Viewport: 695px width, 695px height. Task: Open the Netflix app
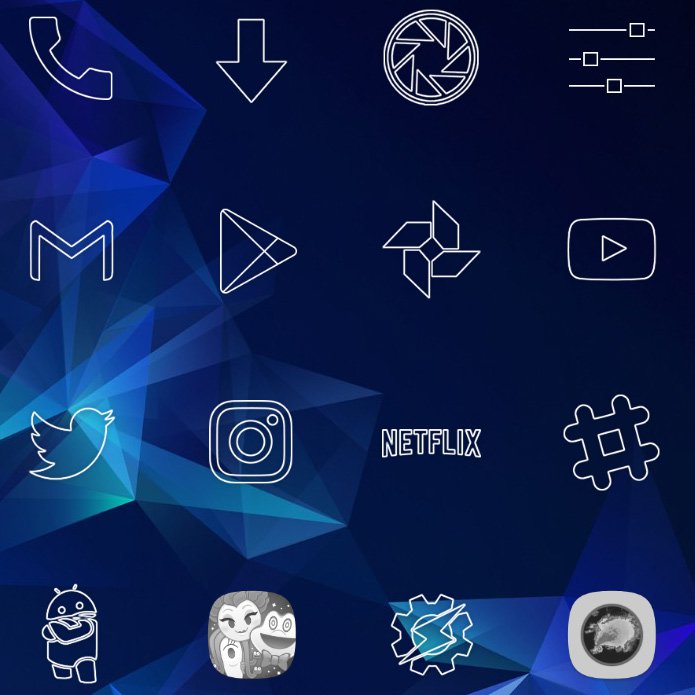coord(431,443)
